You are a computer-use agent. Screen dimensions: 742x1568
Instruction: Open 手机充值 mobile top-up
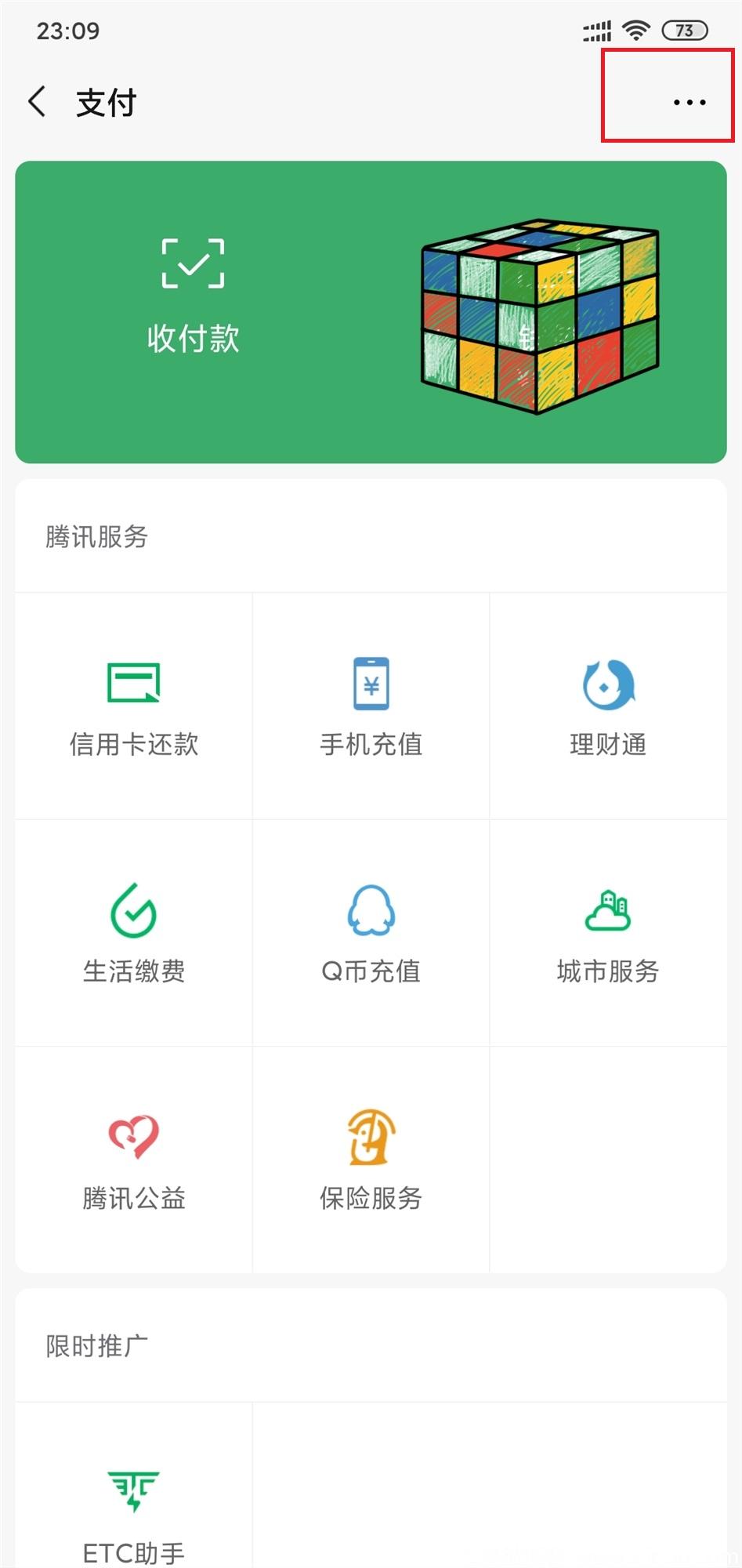coord(371,706)
